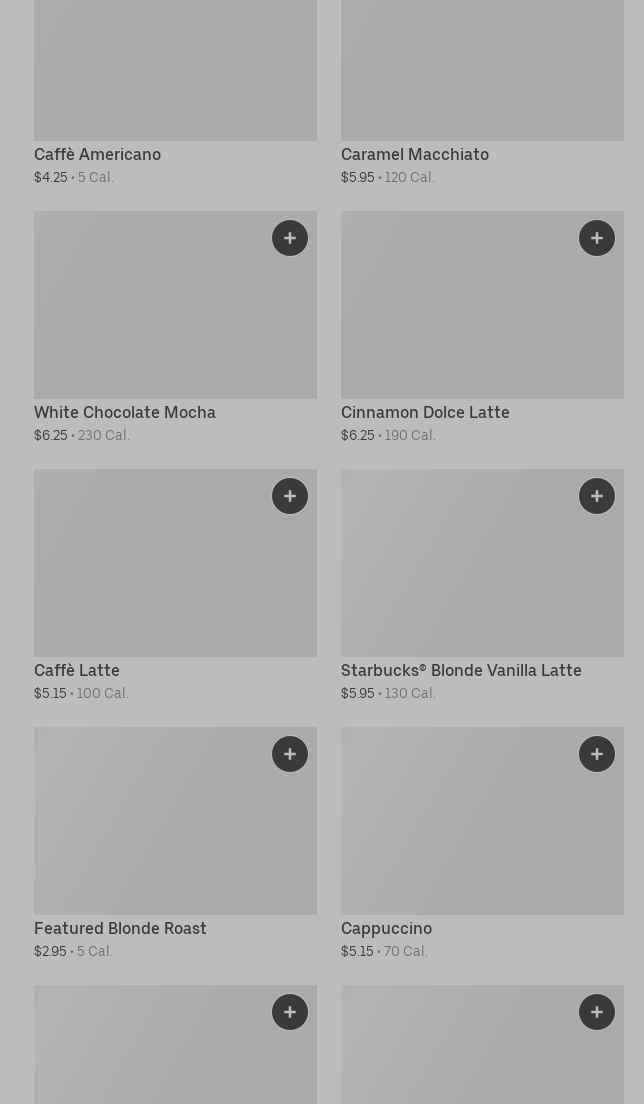Open the Blonde Vanilla Latte product card
Viewport: 644px width, 1104px height.
[x=482, y=586]
